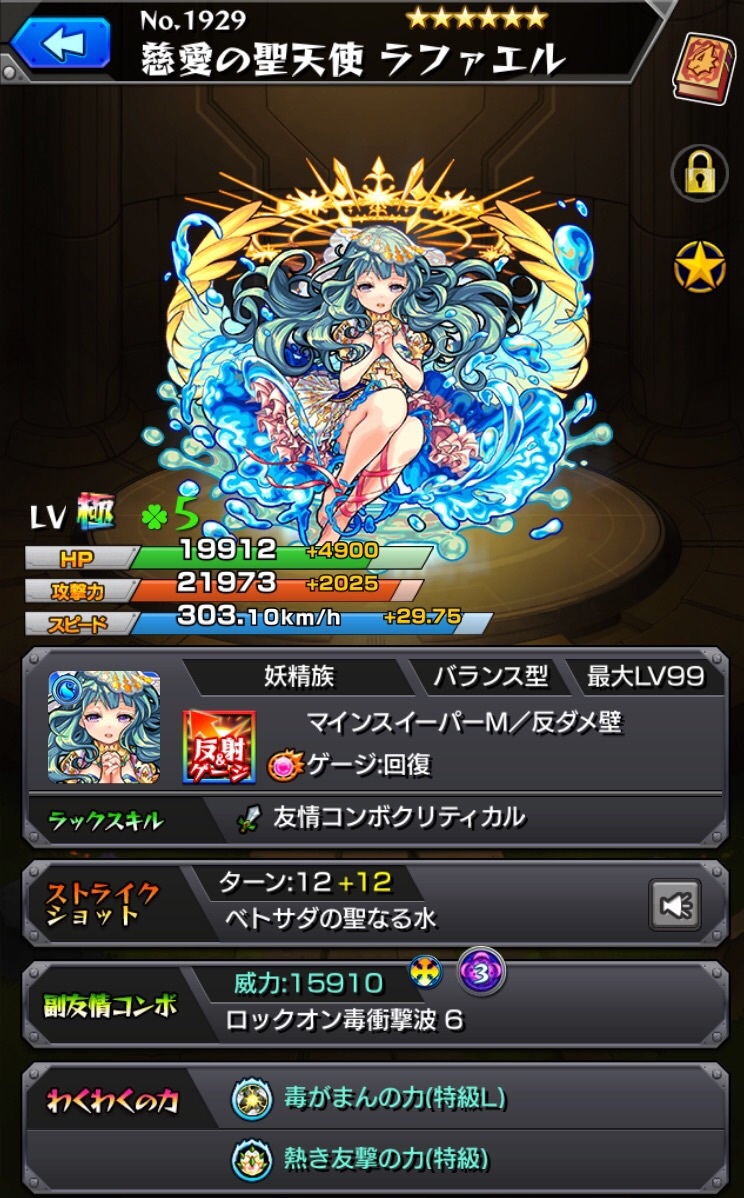Image resolution: width=744 pixels, height=1198 pixels.
Task: Tap Raphael's small portrait thumbnail
Action: 104,727
